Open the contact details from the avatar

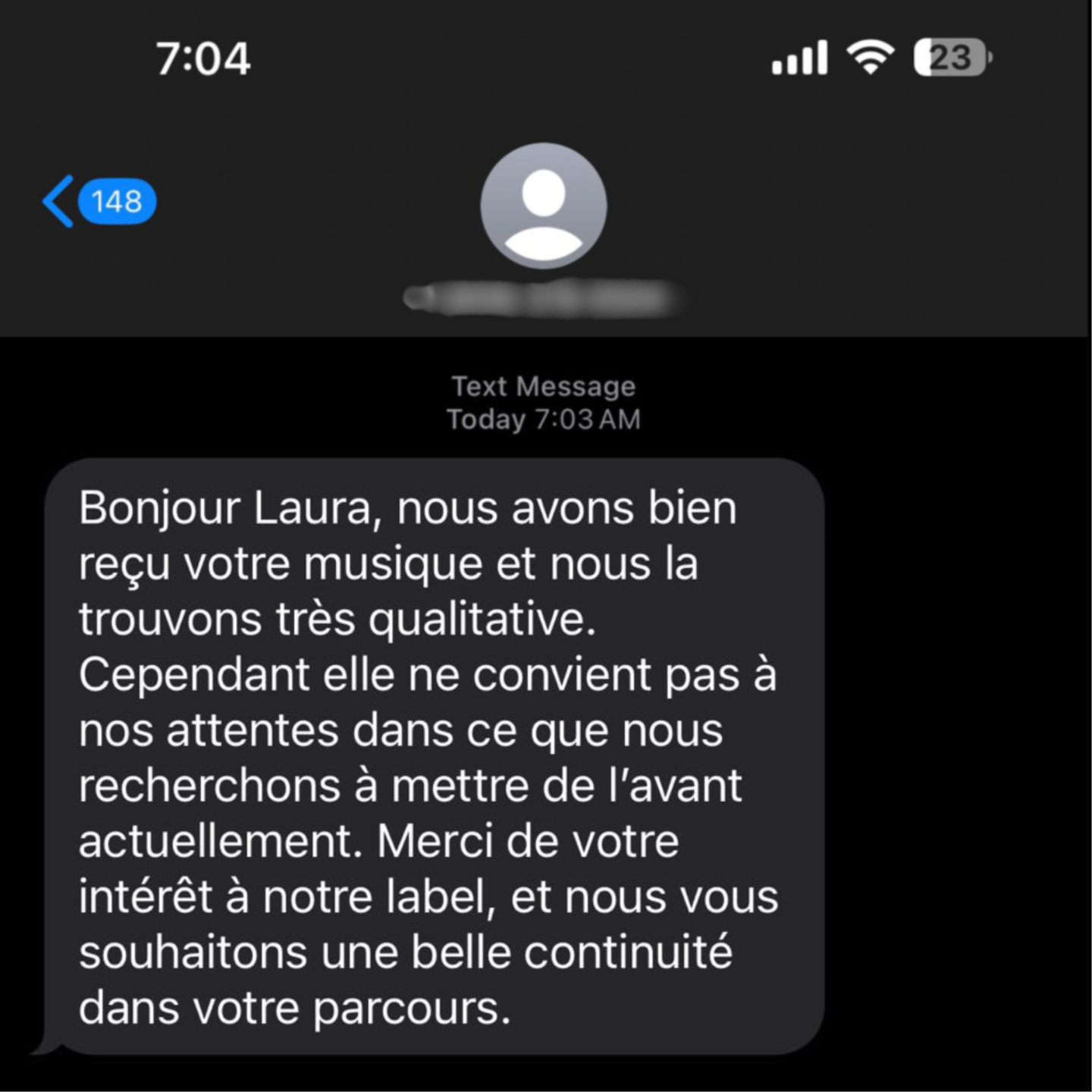point(543,206)
